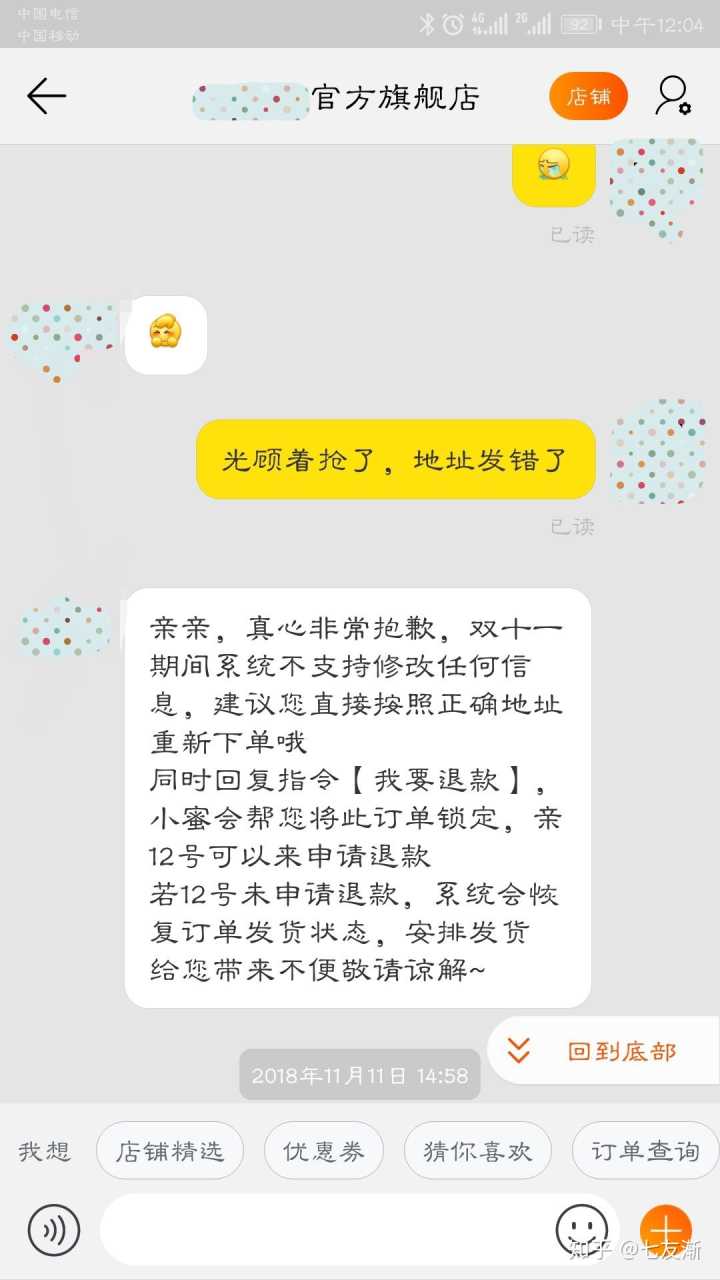The height and width of the screenshot is (1280, 720).
Task: Open the 优惠券 coupons chip
Action: (323, 1151)
